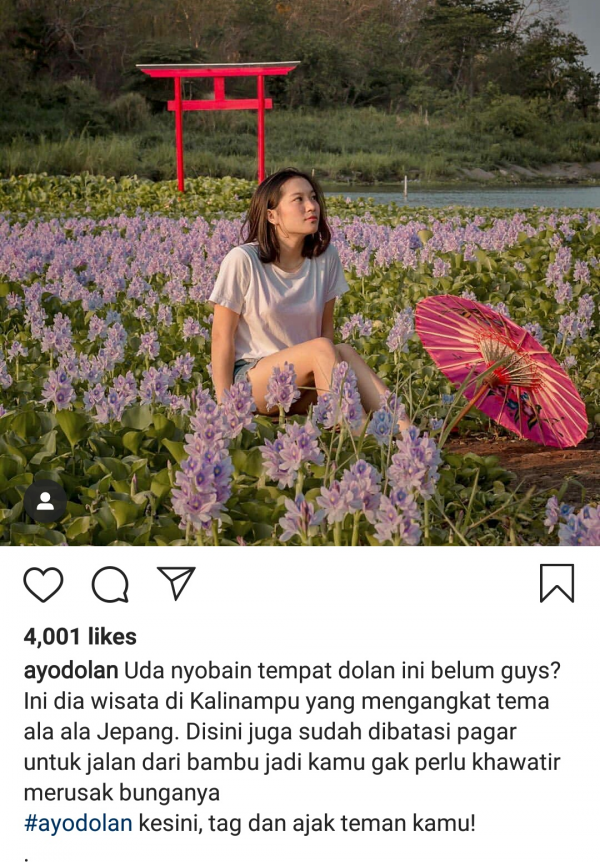
Task: Save the post with the bookmark icon
Action: point(557,583)
